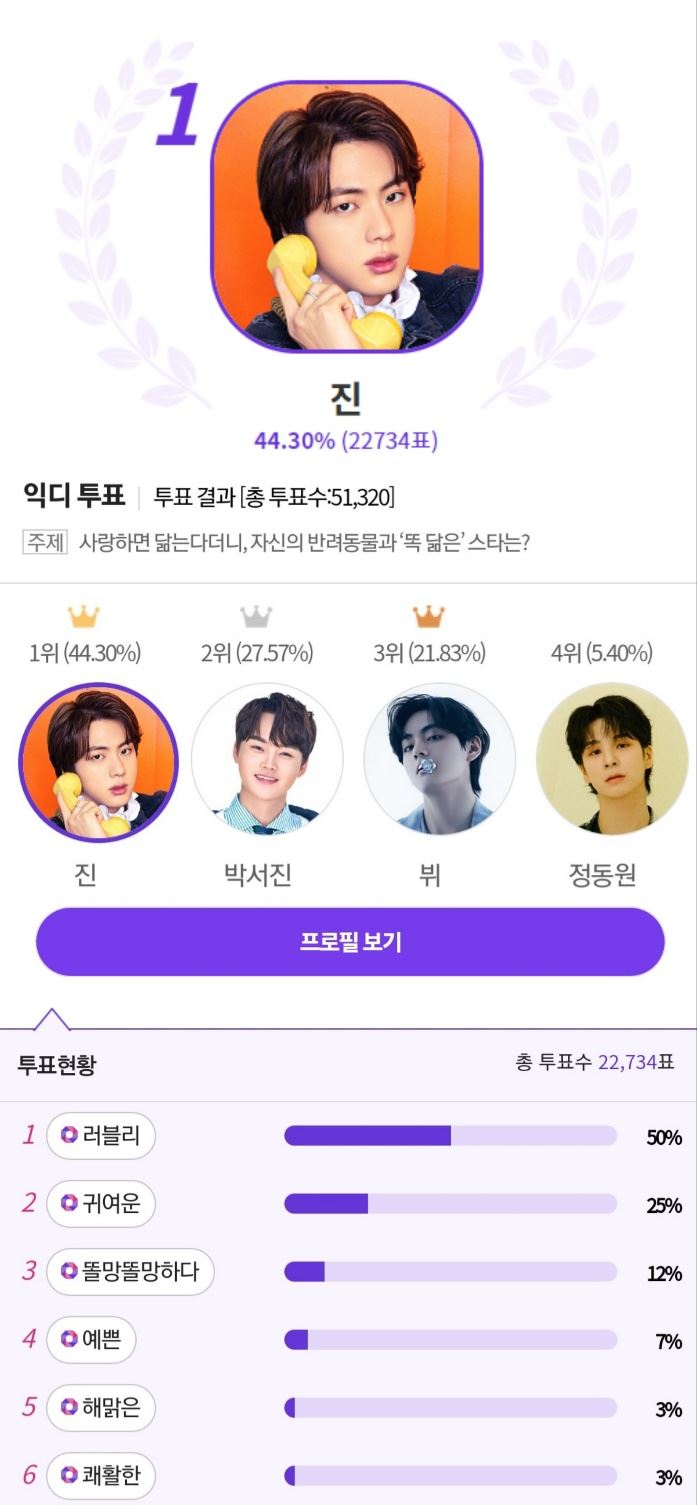The width and height of the screenshot is (697, 1505).
Task: Tap the 러블리 keyword chip
Action: tap(101, 1136)
